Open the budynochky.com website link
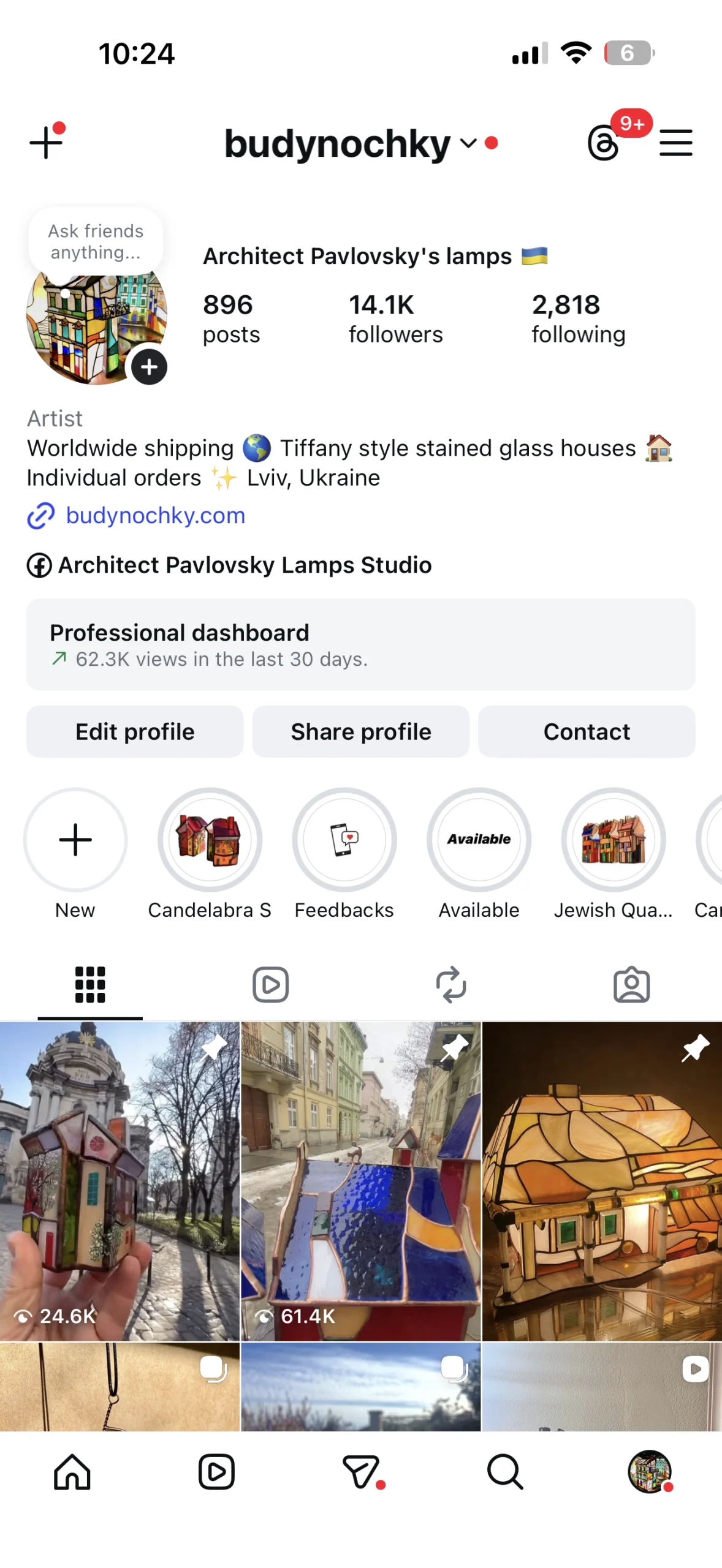 [155, 516]
